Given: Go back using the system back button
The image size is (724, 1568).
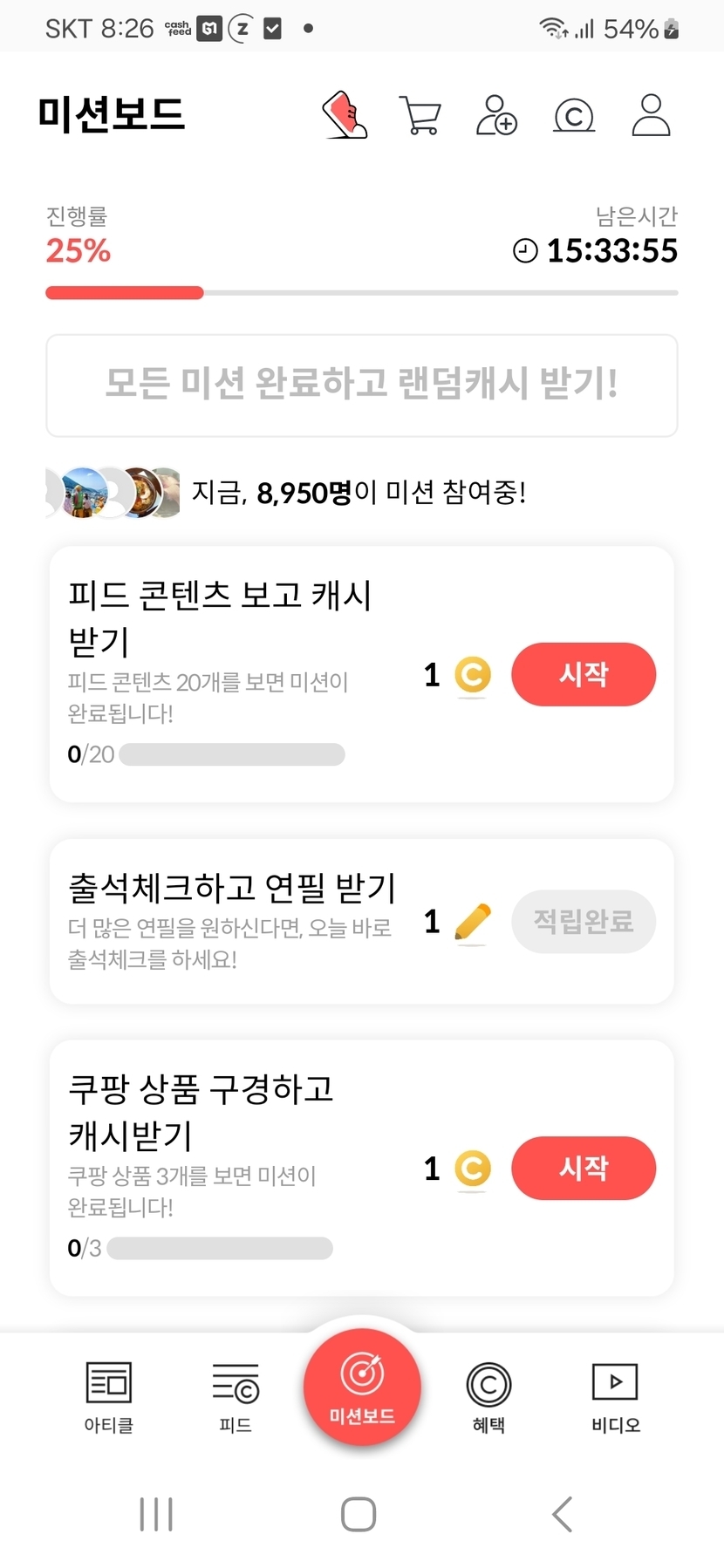Looking at the screenshot, I should click(563, 1515).
